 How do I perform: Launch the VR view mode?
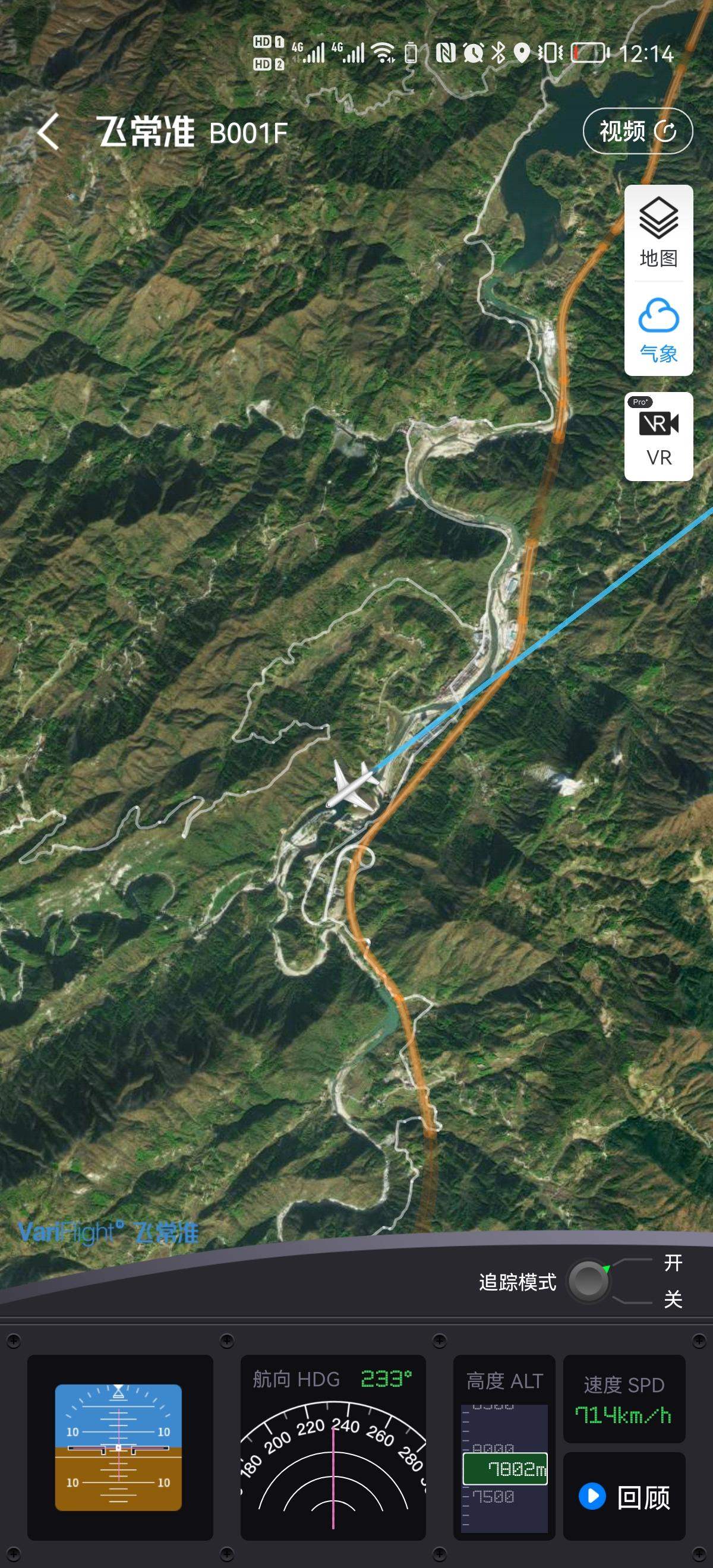[658, 437]
